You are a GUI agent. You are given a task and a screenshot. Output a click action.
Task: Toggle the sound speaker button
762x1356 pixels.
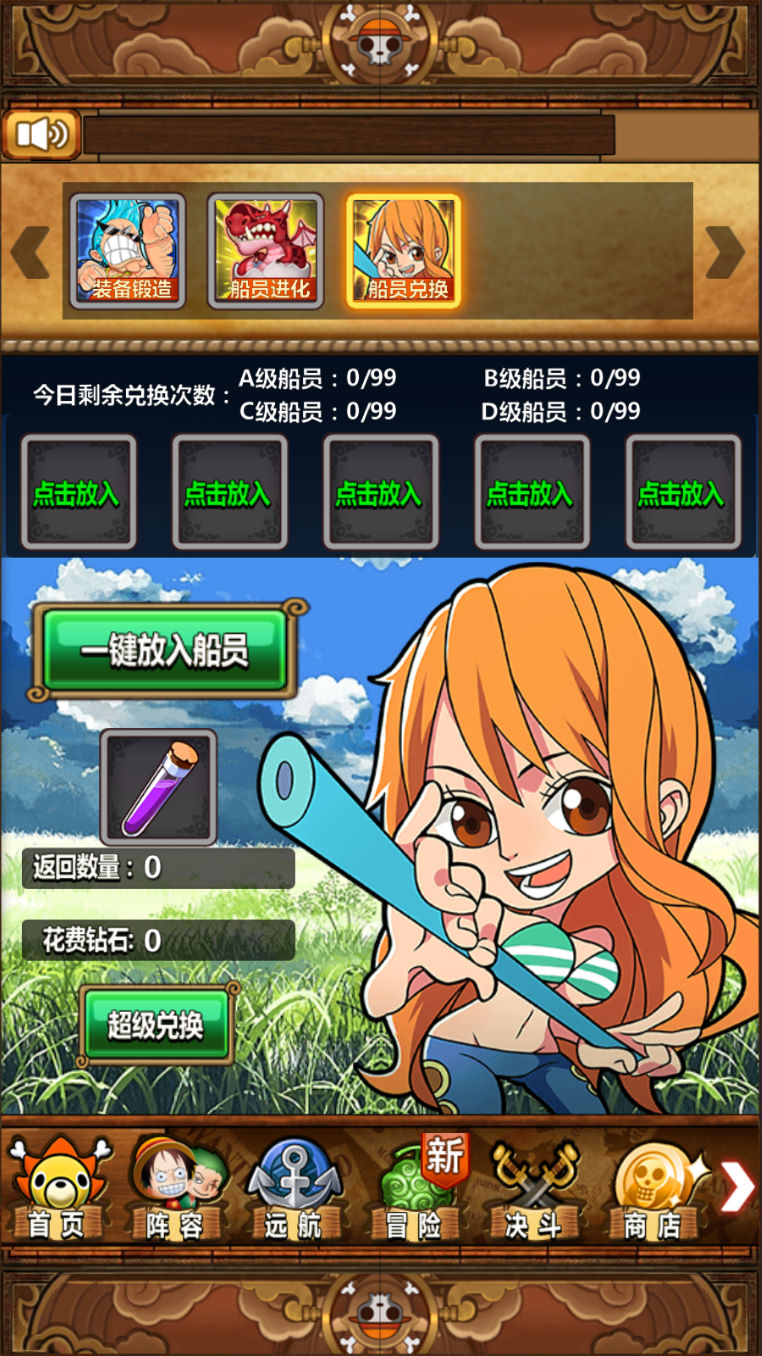[41, 134]
